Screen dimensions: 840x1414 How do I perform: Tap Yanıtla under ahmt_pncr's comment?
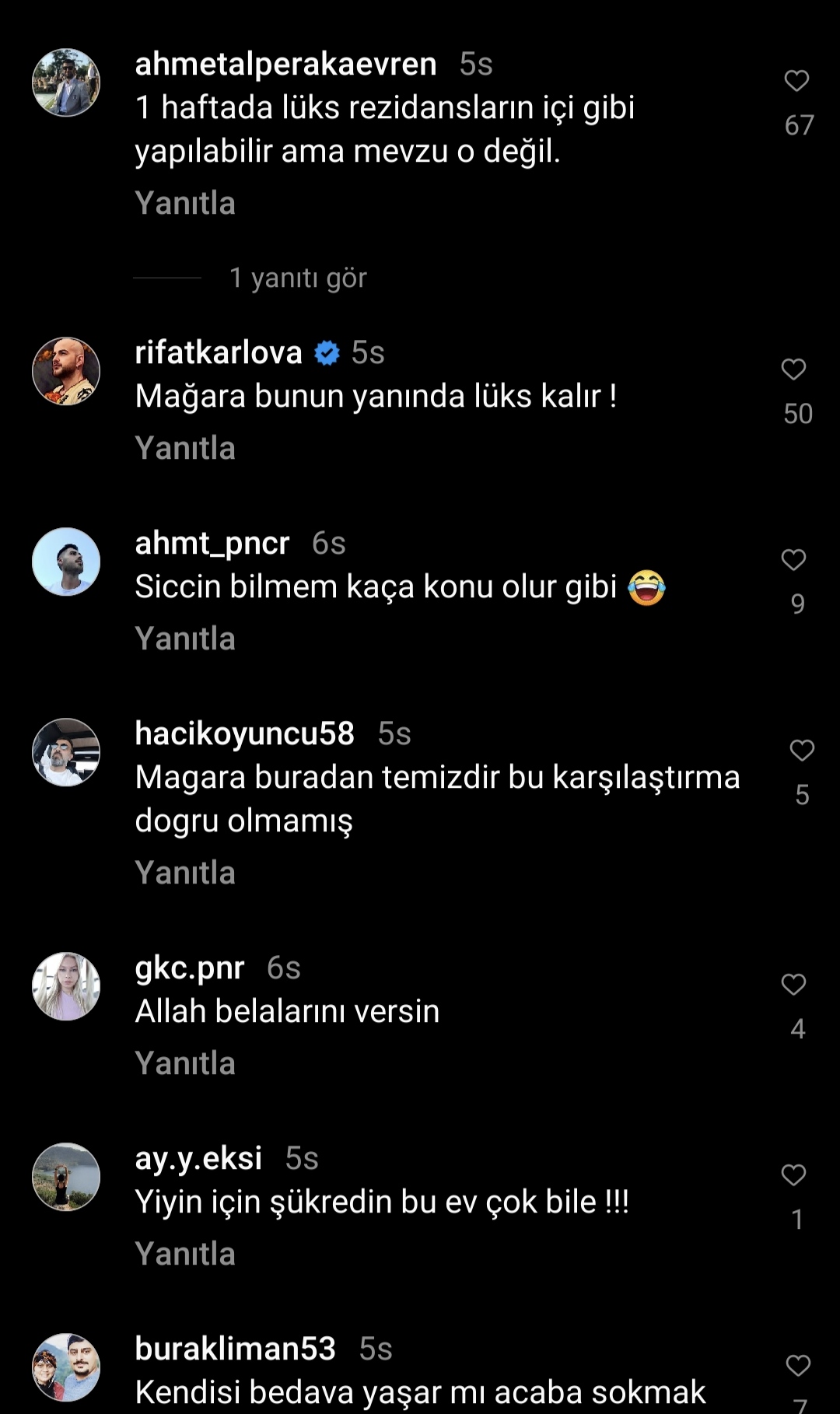tap(185, 639)
